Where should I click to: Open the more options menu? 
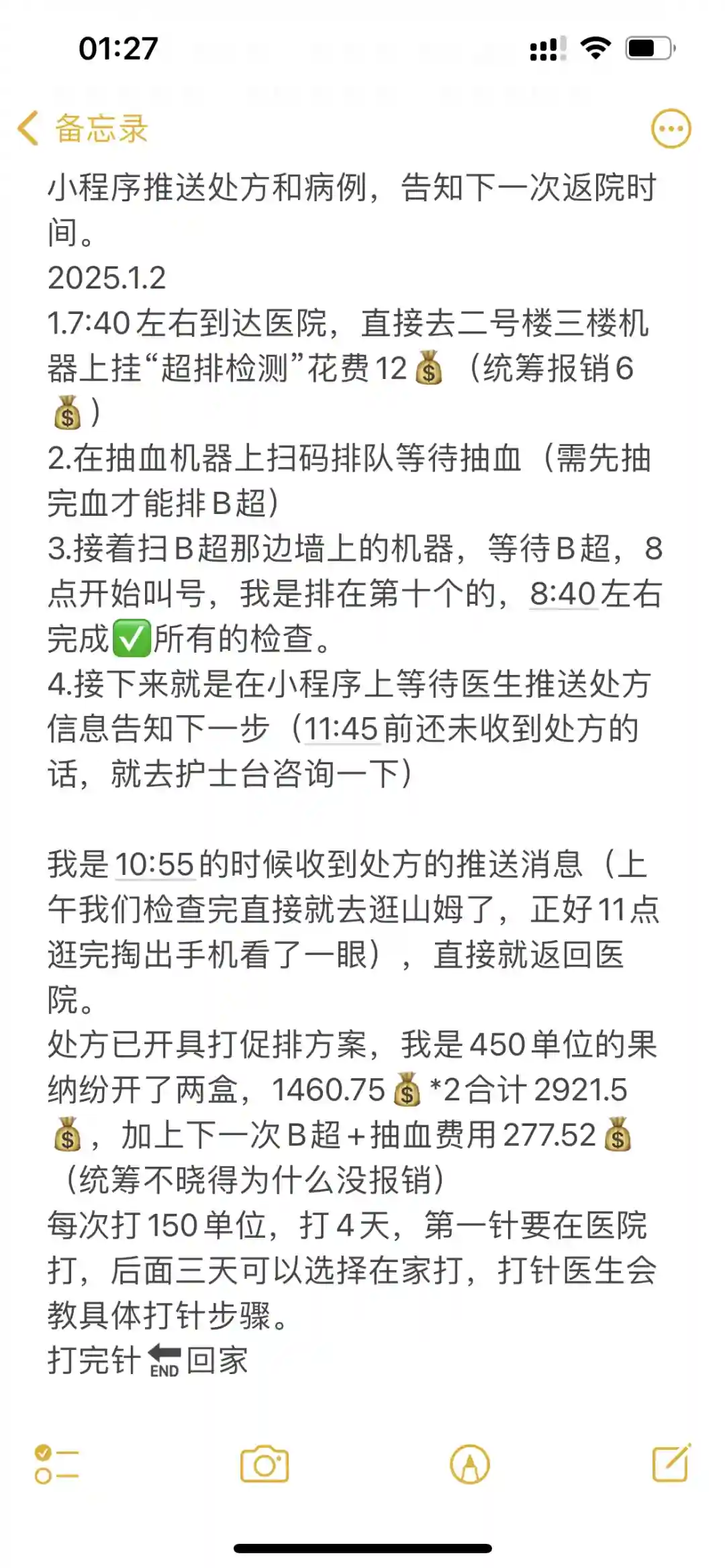click(x=671, y=128)
